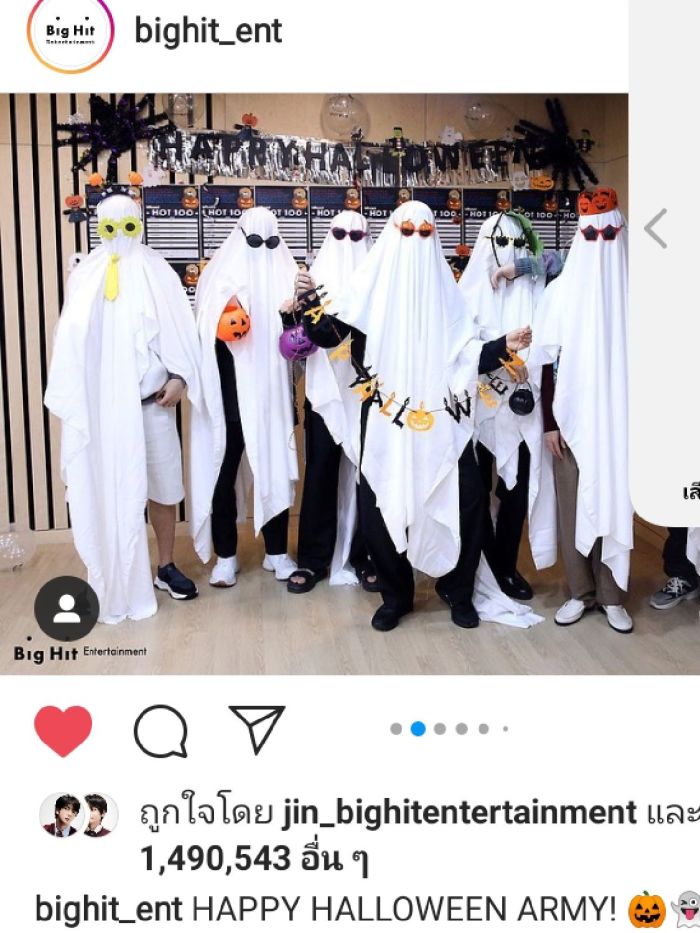View tagged people on the photo
This screenshot has width=700, height=933.
[x=66, y=609]
